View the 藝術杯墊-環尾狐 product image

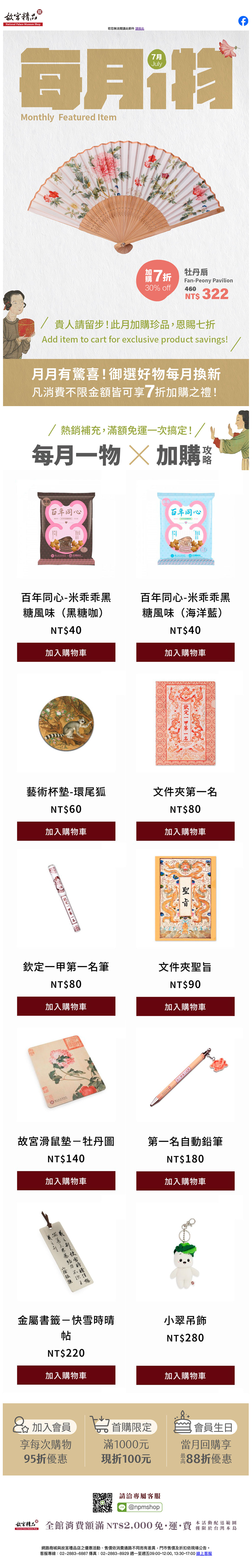[66, 724]
